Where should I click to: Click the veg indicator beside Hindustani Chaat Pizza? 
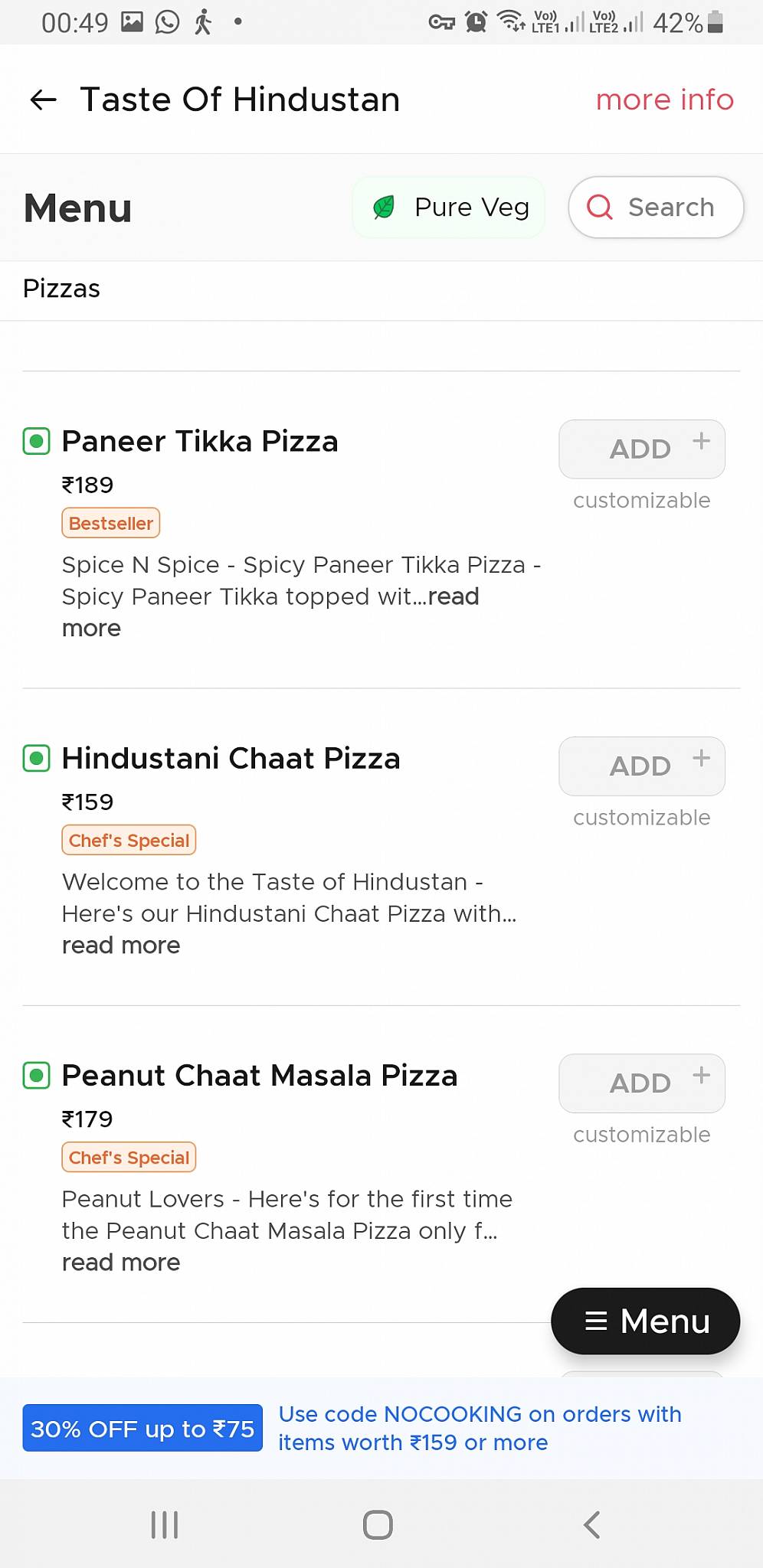click(36, 758)
